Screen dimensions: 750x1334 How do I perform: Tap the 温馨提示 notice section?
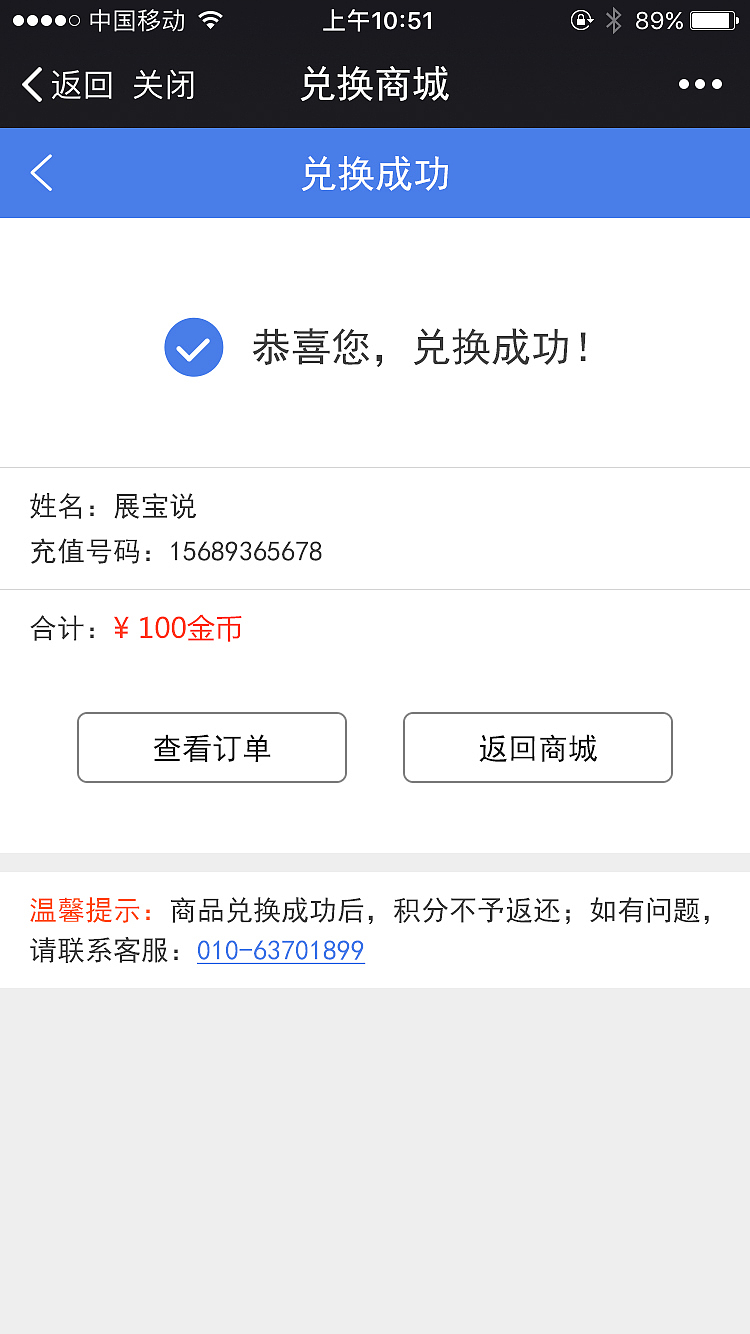[375, 928]
